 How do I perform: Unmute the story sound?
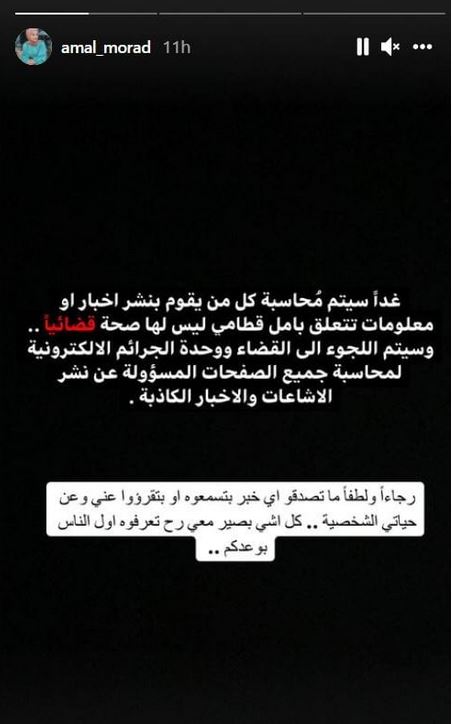390,47
